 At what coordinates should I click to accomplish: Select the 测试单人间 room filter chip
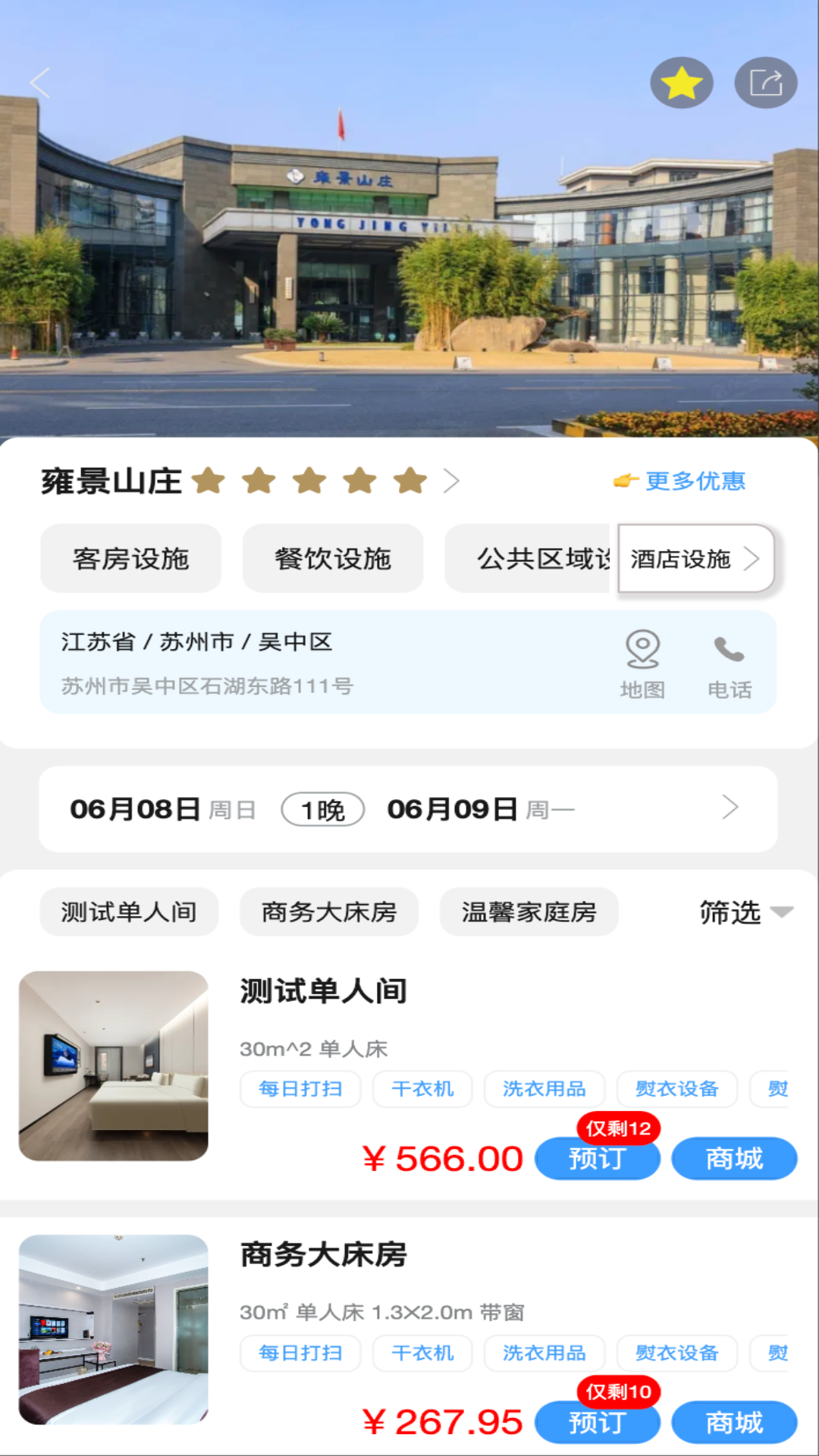click(128, 912)
